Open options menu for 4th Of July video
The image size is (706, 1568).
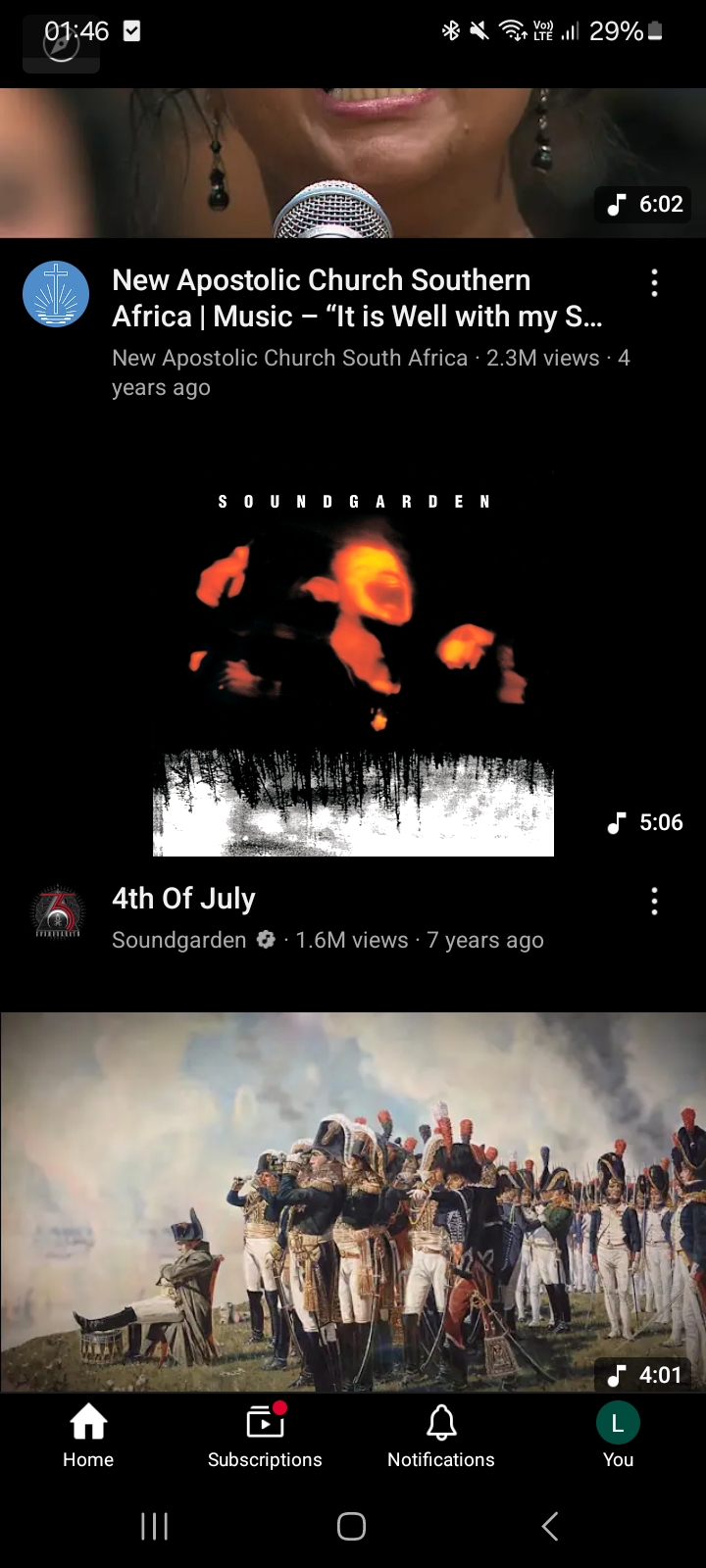[x=654, y=901]
